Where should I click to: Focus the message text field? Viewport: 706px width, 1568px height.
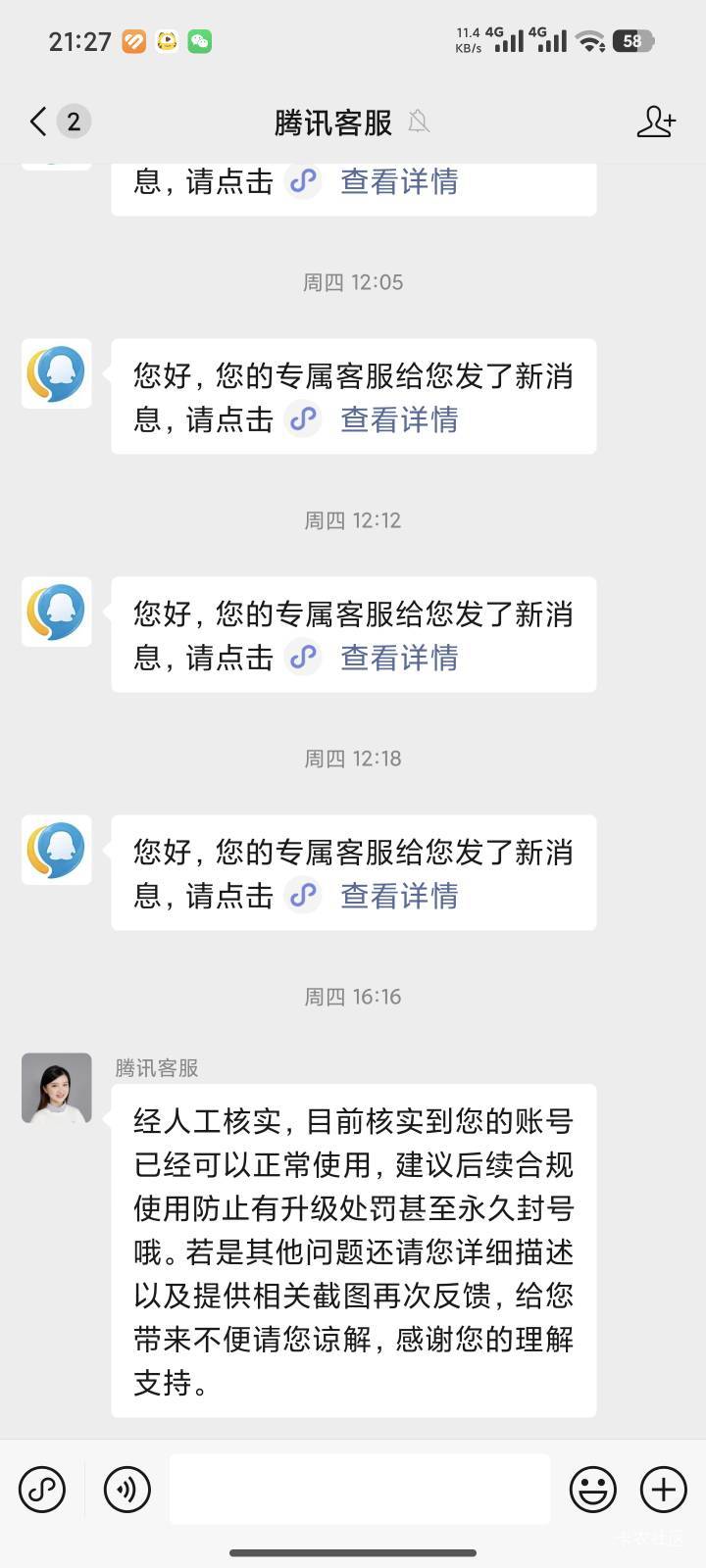coord(359,1490)
